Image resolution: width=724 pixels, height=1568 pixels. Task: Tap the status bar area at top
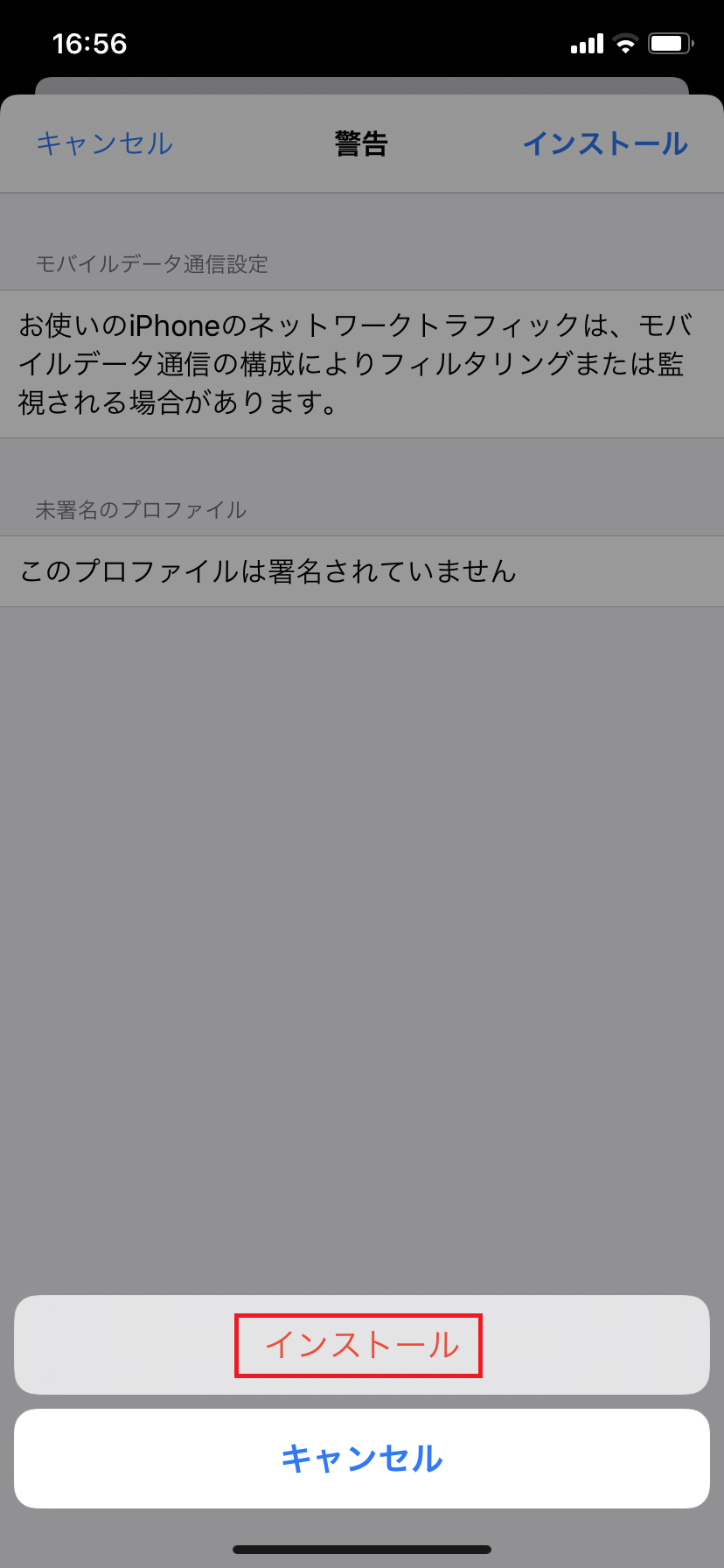[362, 42]
